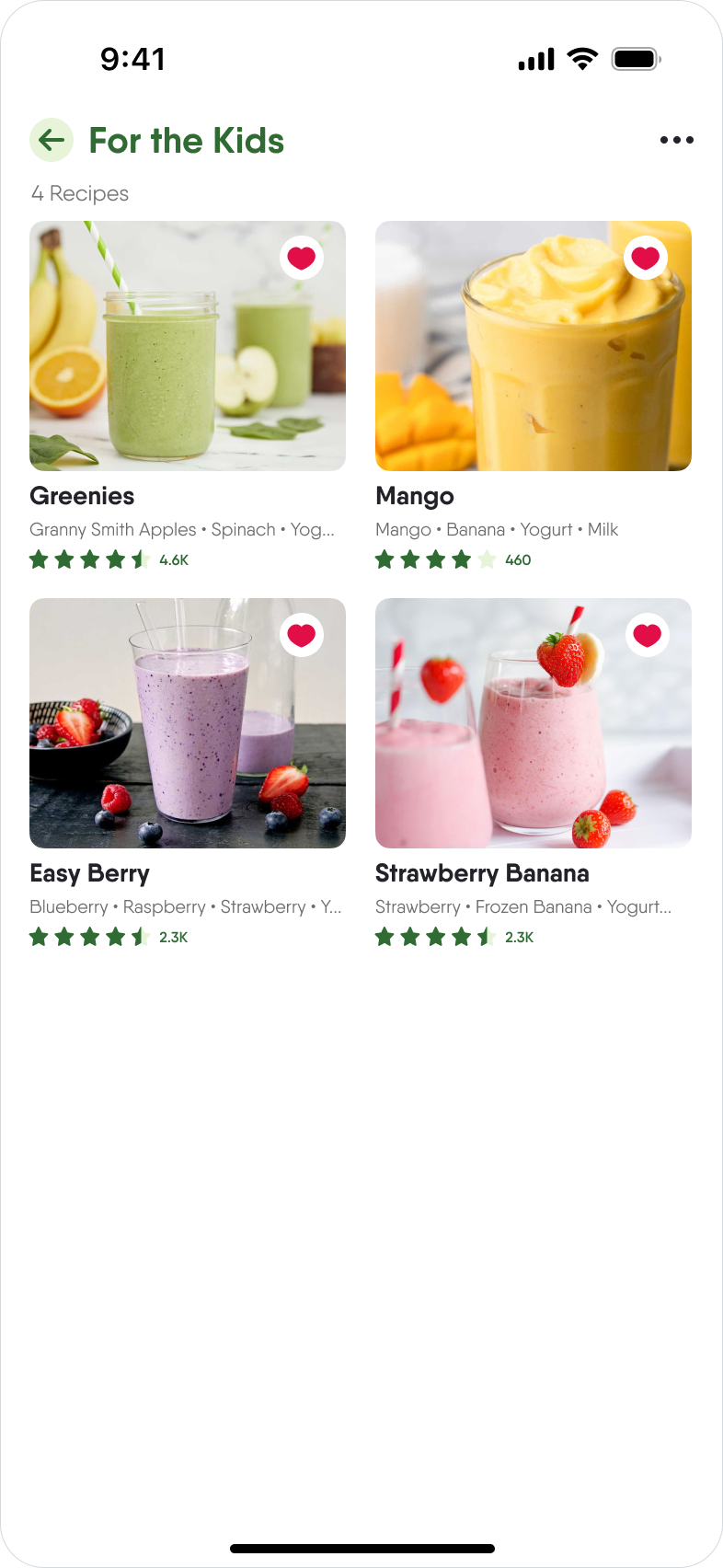Viewport: 723px width, 1568px height.
Task: Remove Mango recipe from favorites
Action: [x=646, y=258]
